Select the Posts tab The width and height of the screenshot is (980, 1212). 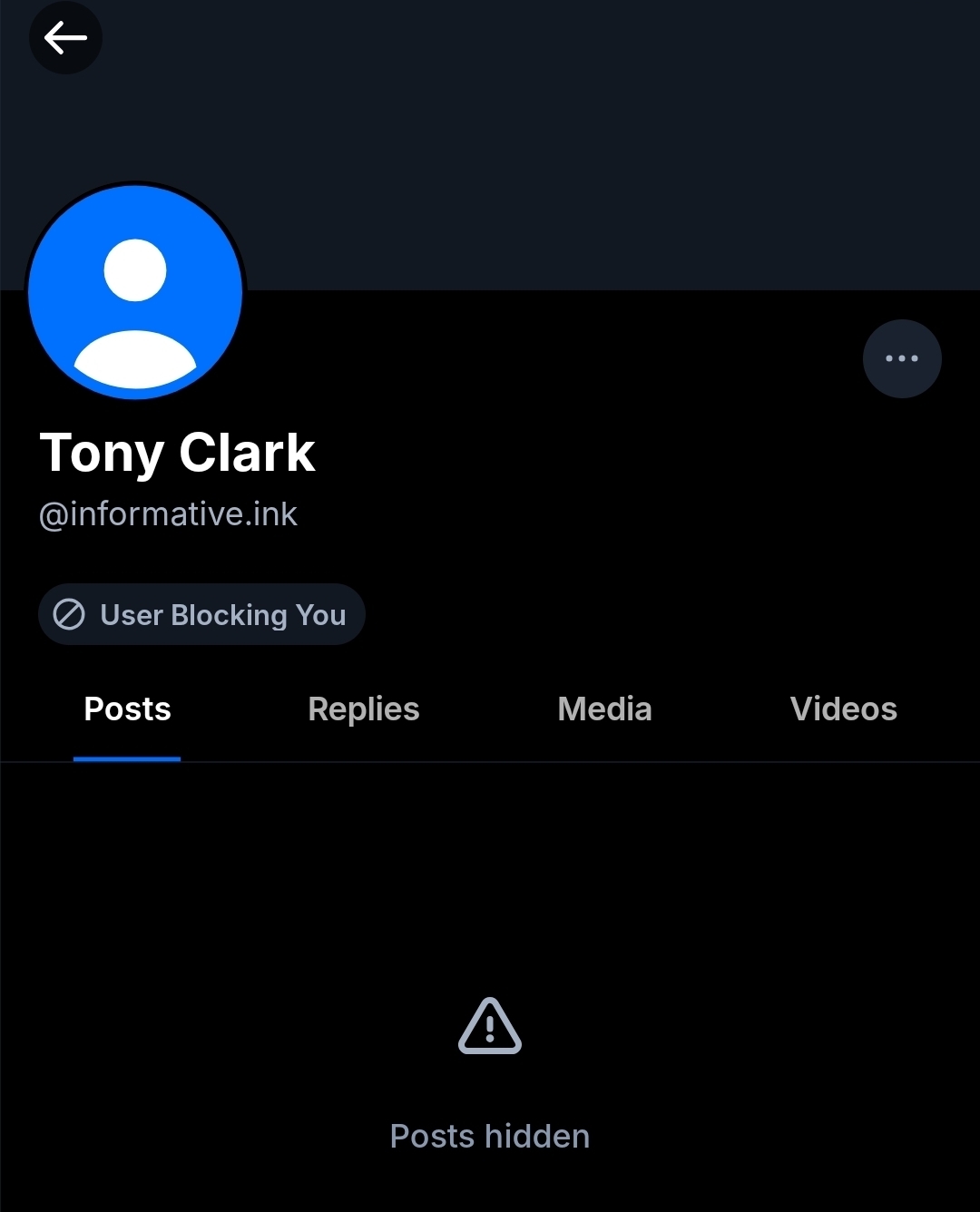pyautogui.click(x=127, y=709)
